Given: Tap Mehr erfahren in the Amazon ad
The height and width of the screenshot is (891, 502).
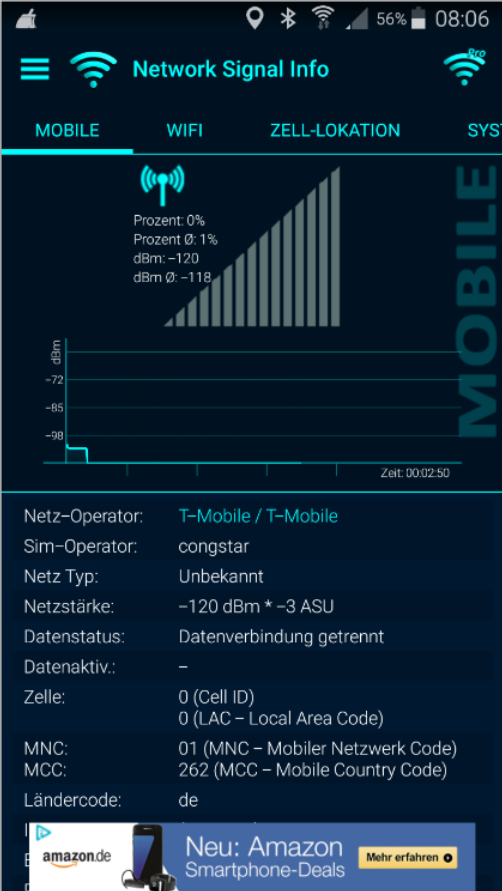Looking at the screenshot, I should (x=408, y=858).
